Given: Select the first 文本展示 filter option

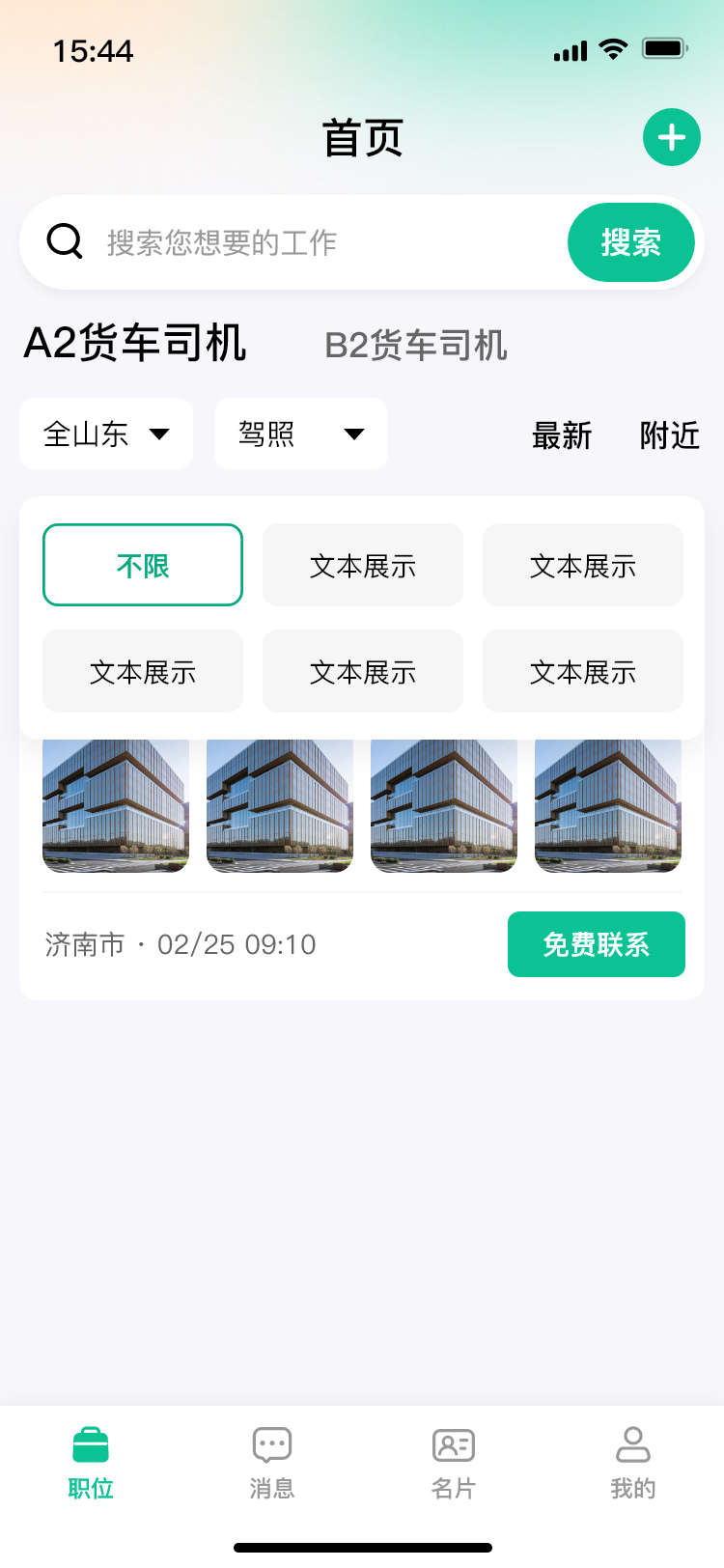Looking at the screenshot, I should point(362,565).
